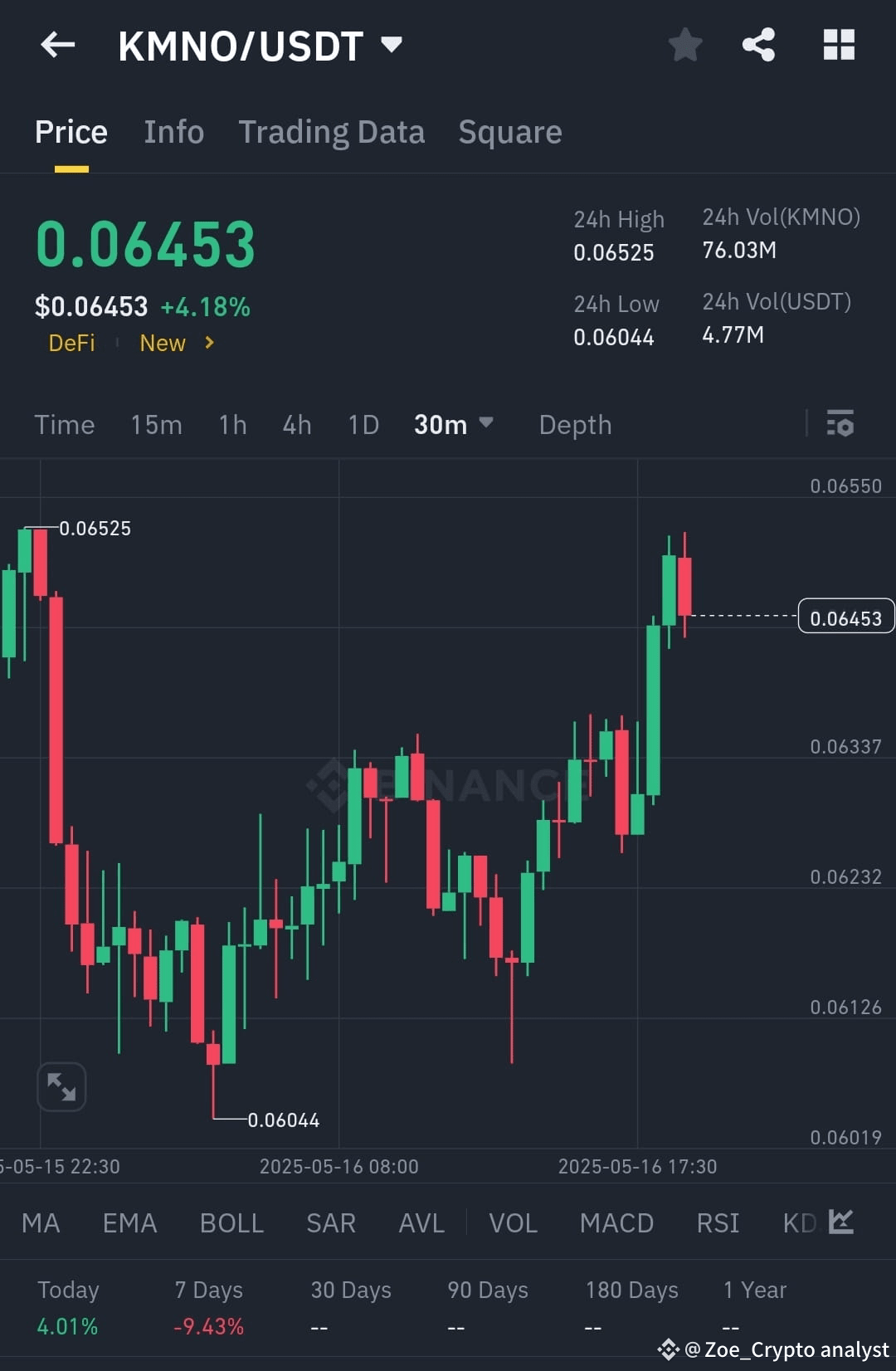View the DeFi category link

tap(71, 343)
